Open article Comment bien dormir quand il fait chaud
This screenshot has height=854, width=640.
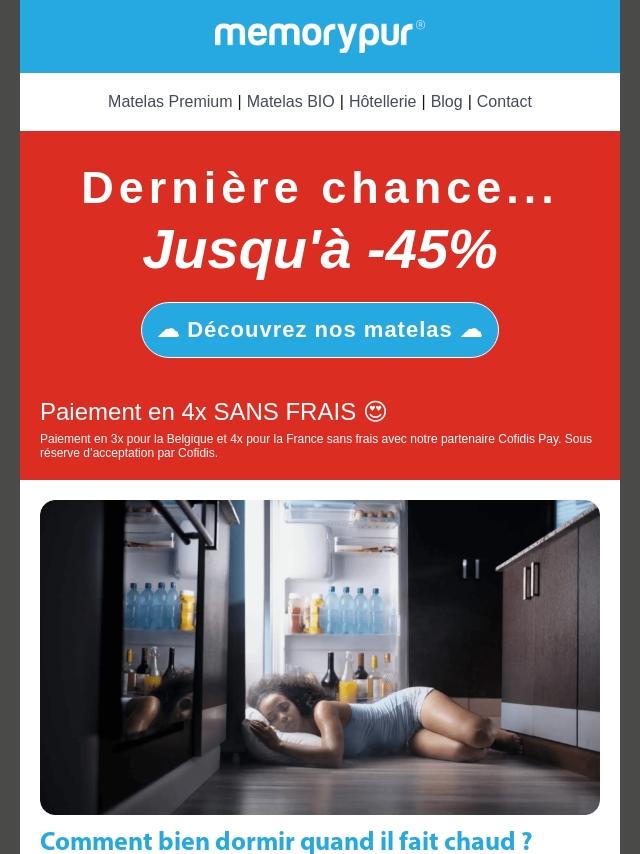pyautogui.click(x=286, y=841)
